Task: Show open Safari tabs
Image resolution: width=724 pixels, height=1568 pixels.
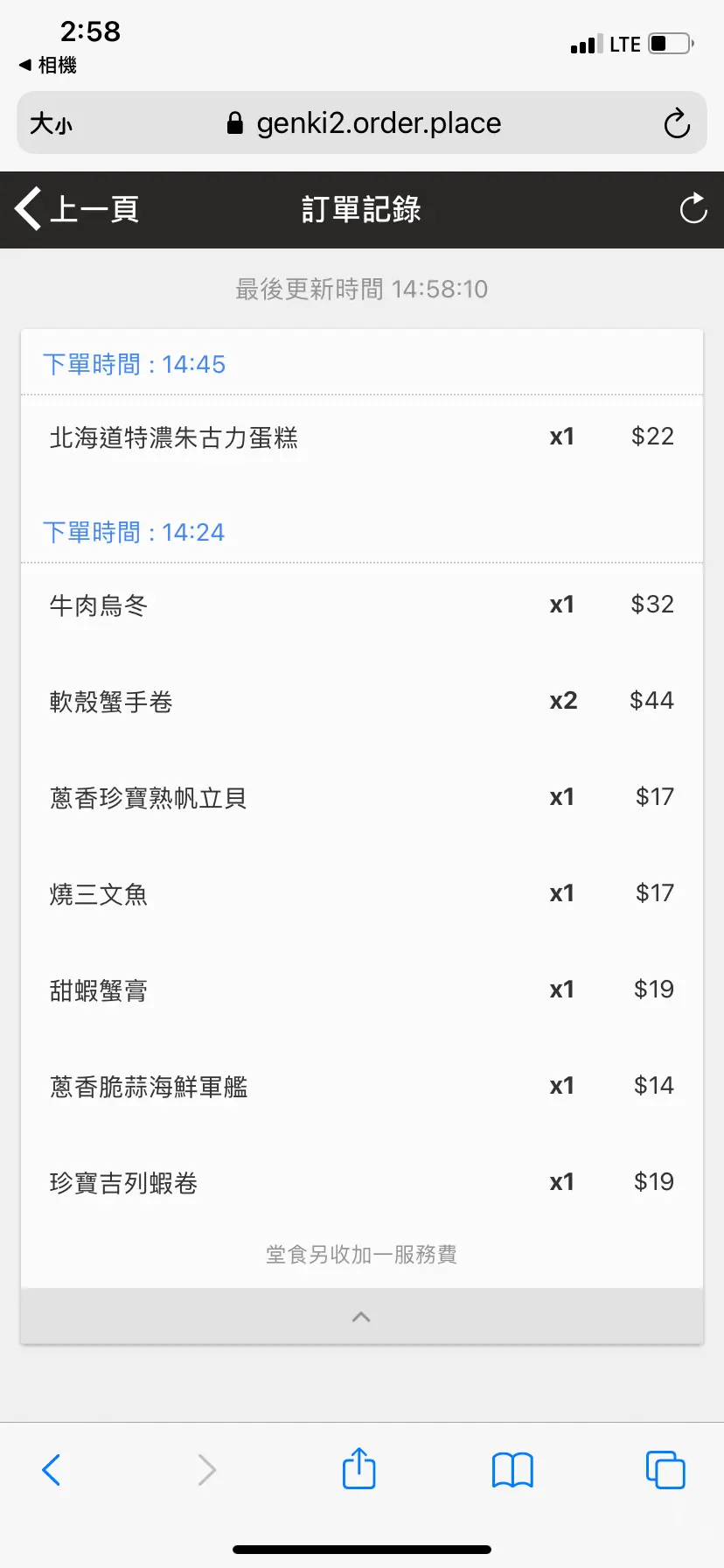Action: click(x=665, y=1470)
